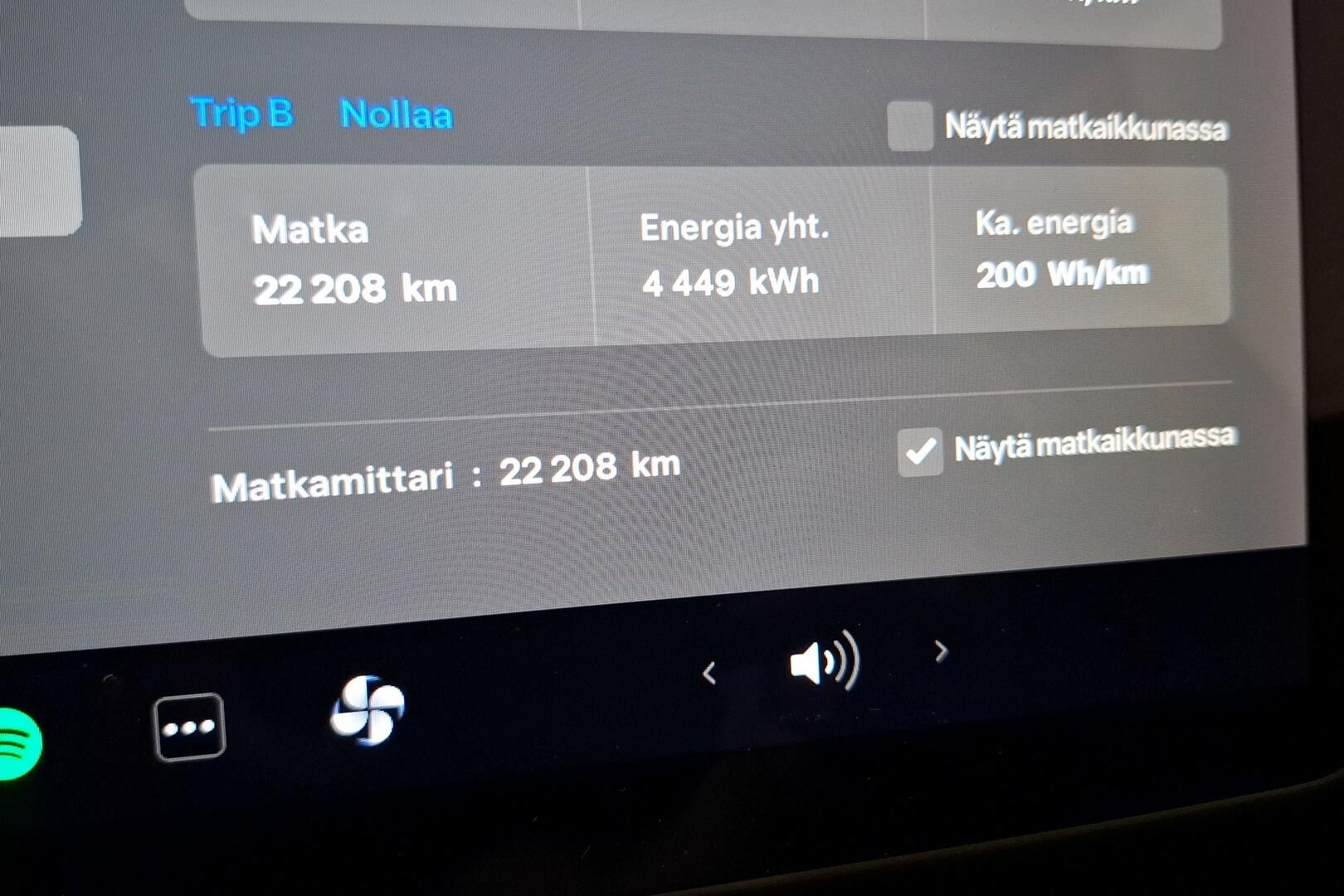Open the all apps three-dot menu
Screen dimensions: 1344x896
point(189,728)
